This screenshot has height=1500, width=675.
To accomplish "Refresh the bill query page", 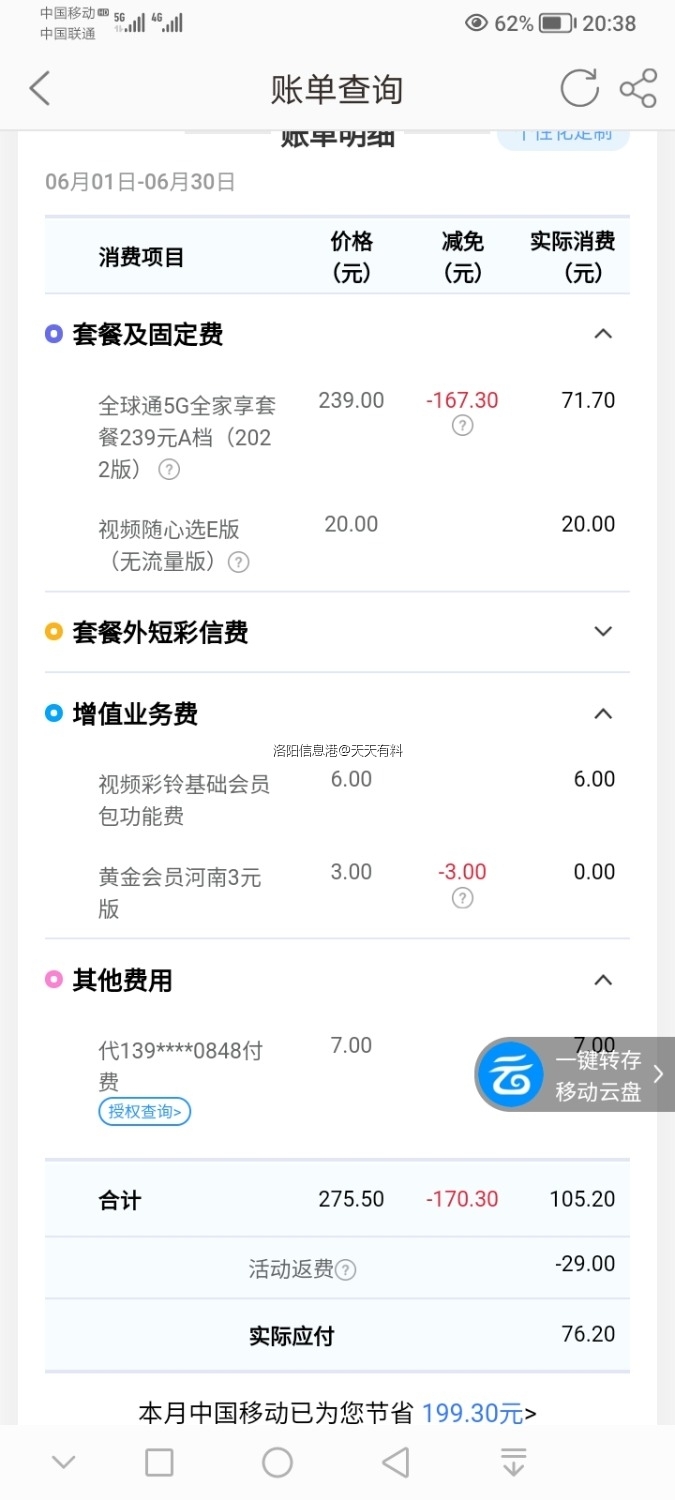I will click(579, 89).
